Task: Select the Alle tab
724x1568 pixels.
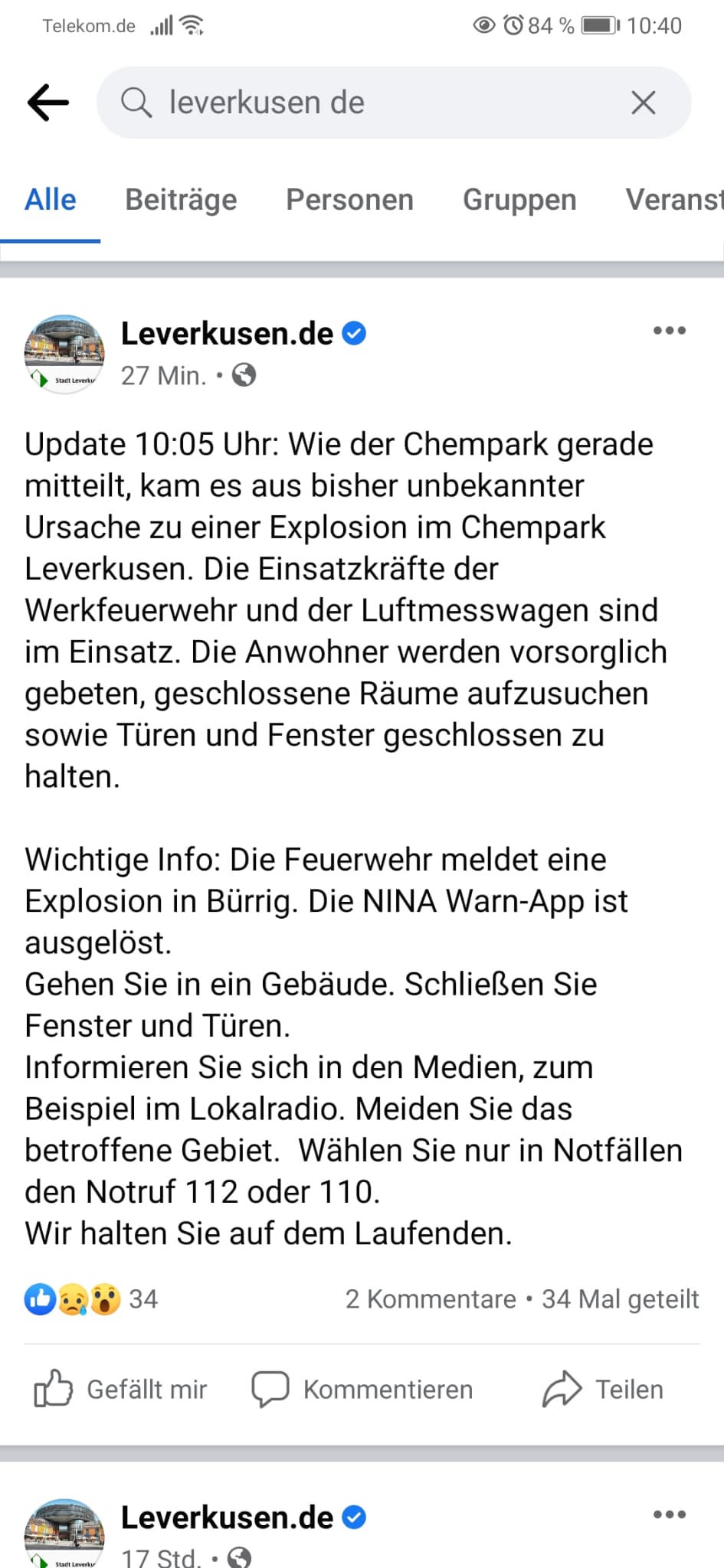Action: click(51, 200)
